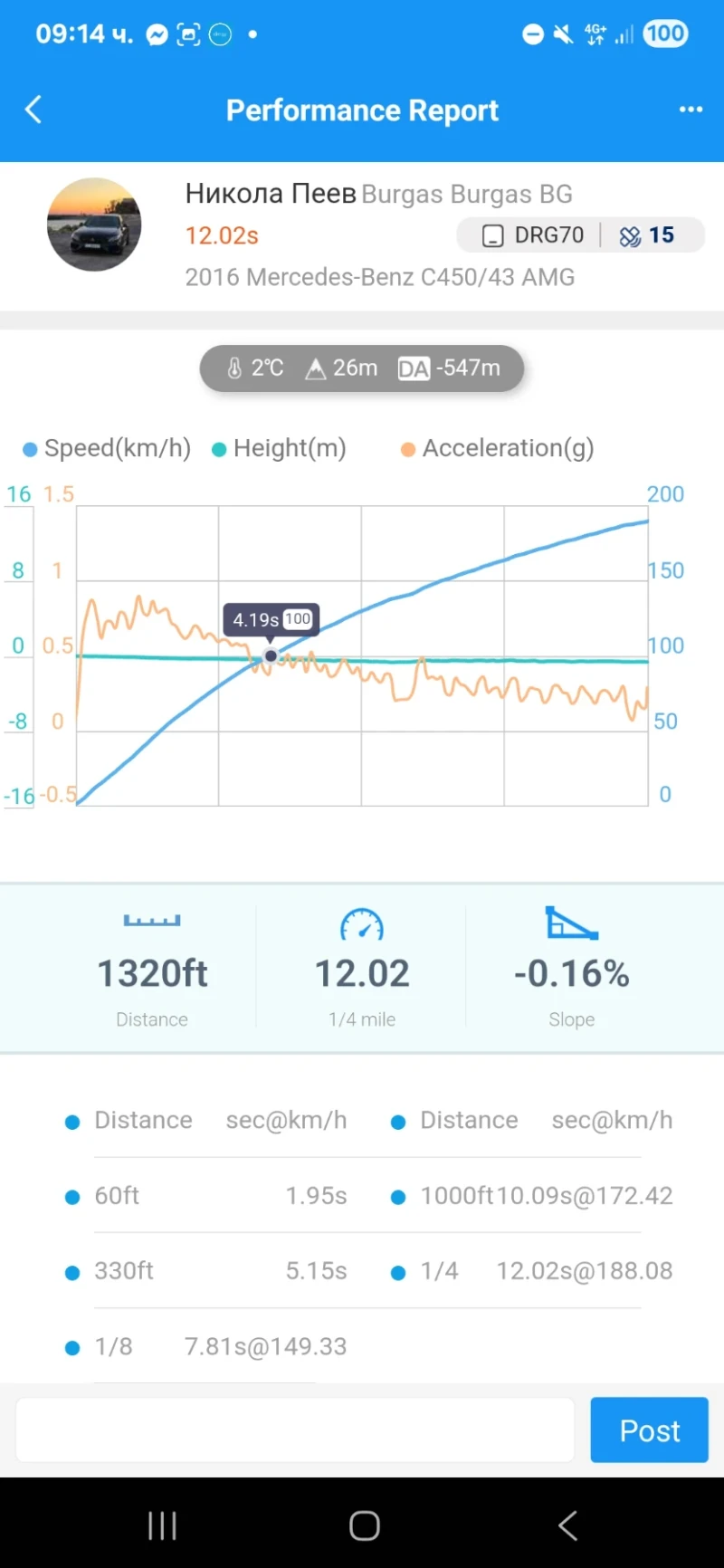The image size is (724, 1568).
Task: Open the recent apps view
Action: pyautogui.click(x=162, y=1525)
